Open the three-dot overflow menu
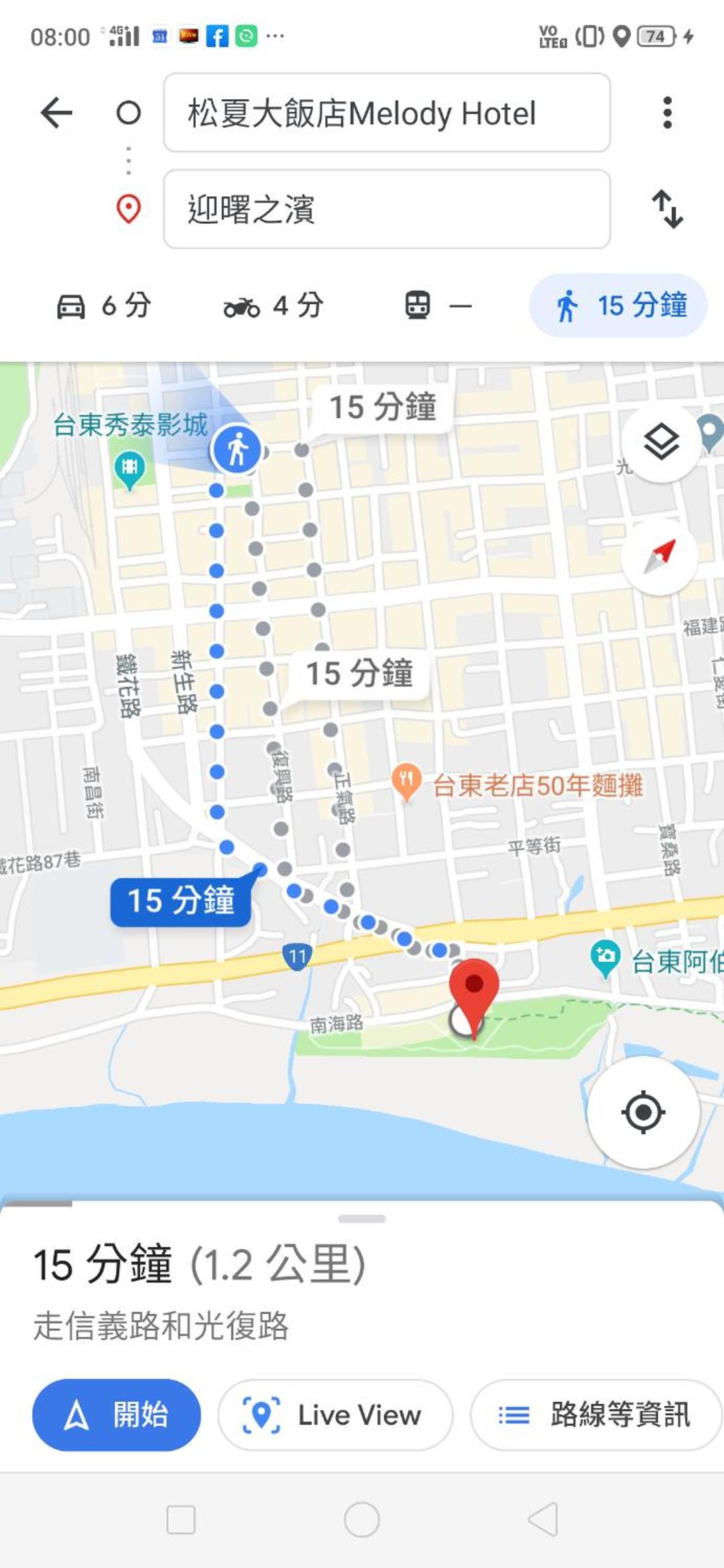This screenshot has width=724, height=1568. 666,113
